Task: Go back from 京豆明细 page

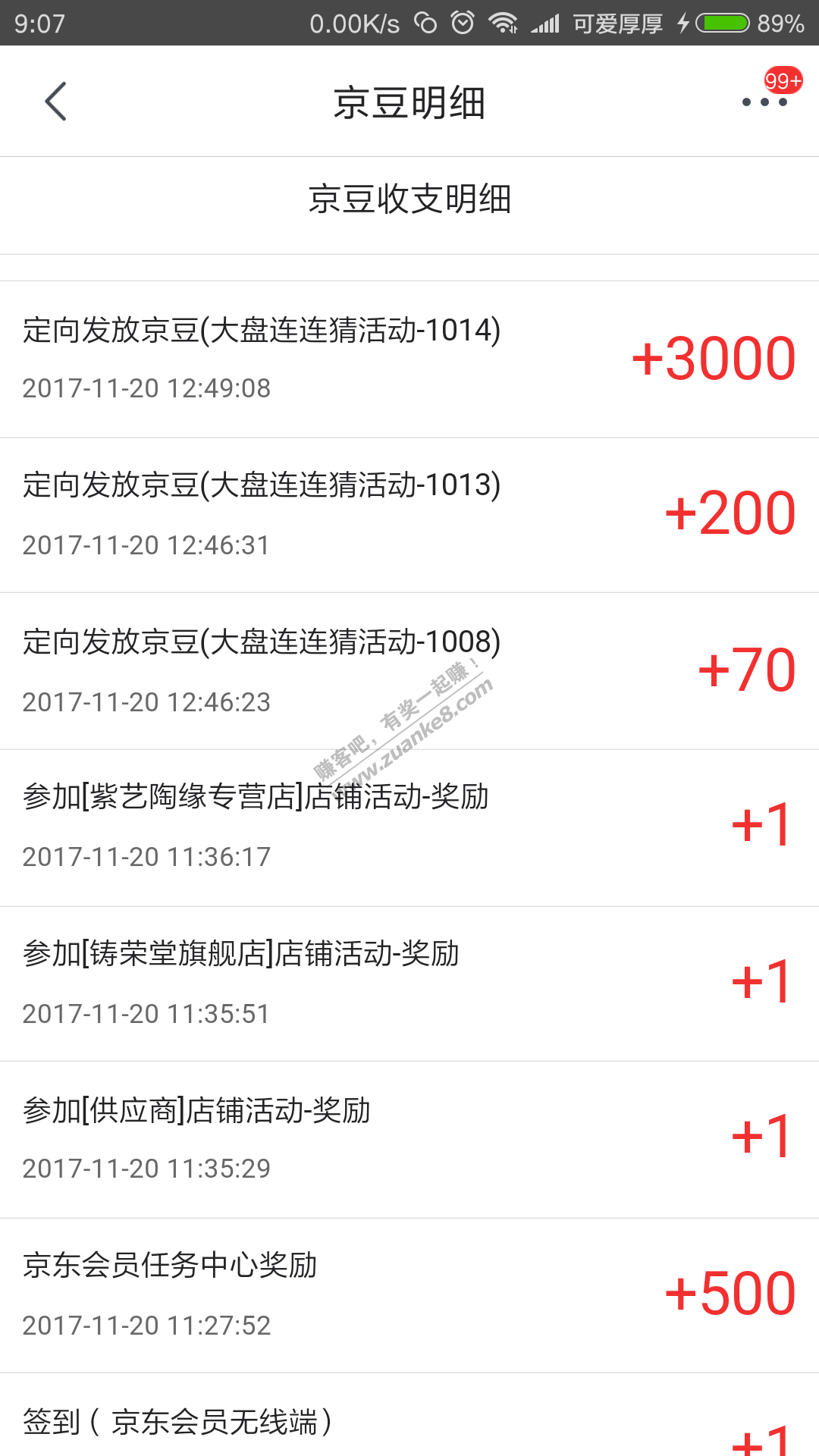Action: tap(56, 102)
